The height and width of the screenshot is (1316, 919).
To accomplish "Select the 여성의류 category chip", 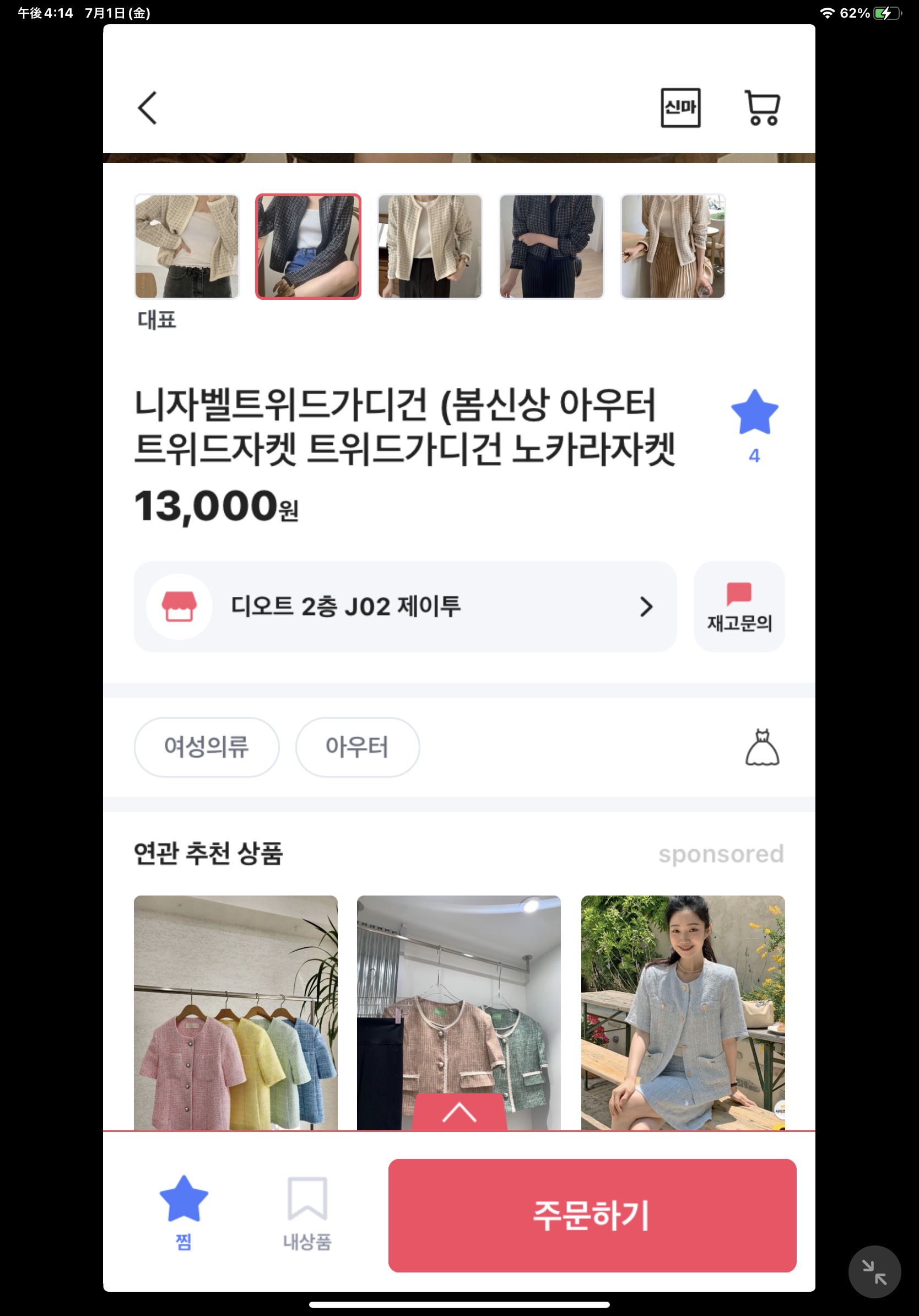I will tap(206, 747).
